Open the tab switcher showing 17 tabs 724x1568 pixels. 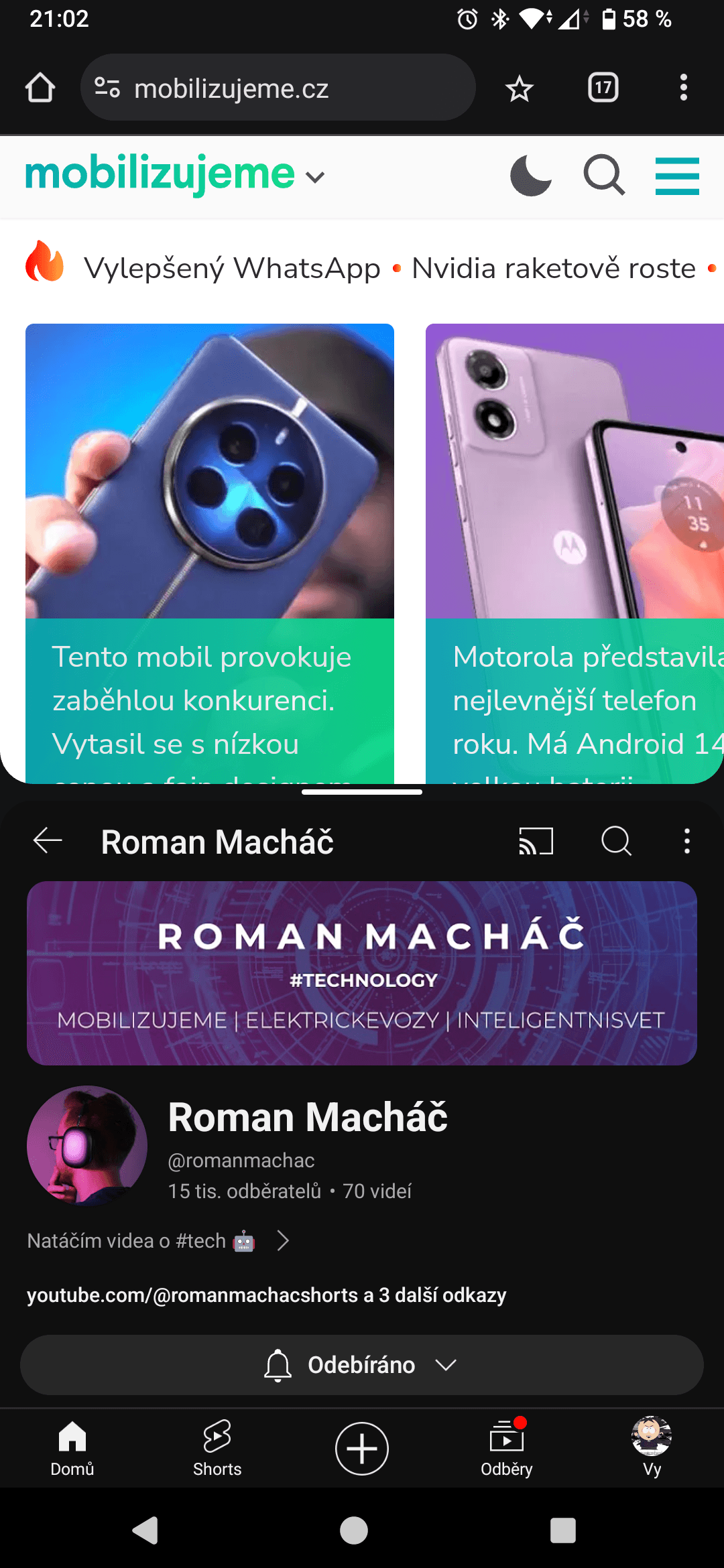click(603, 88)
